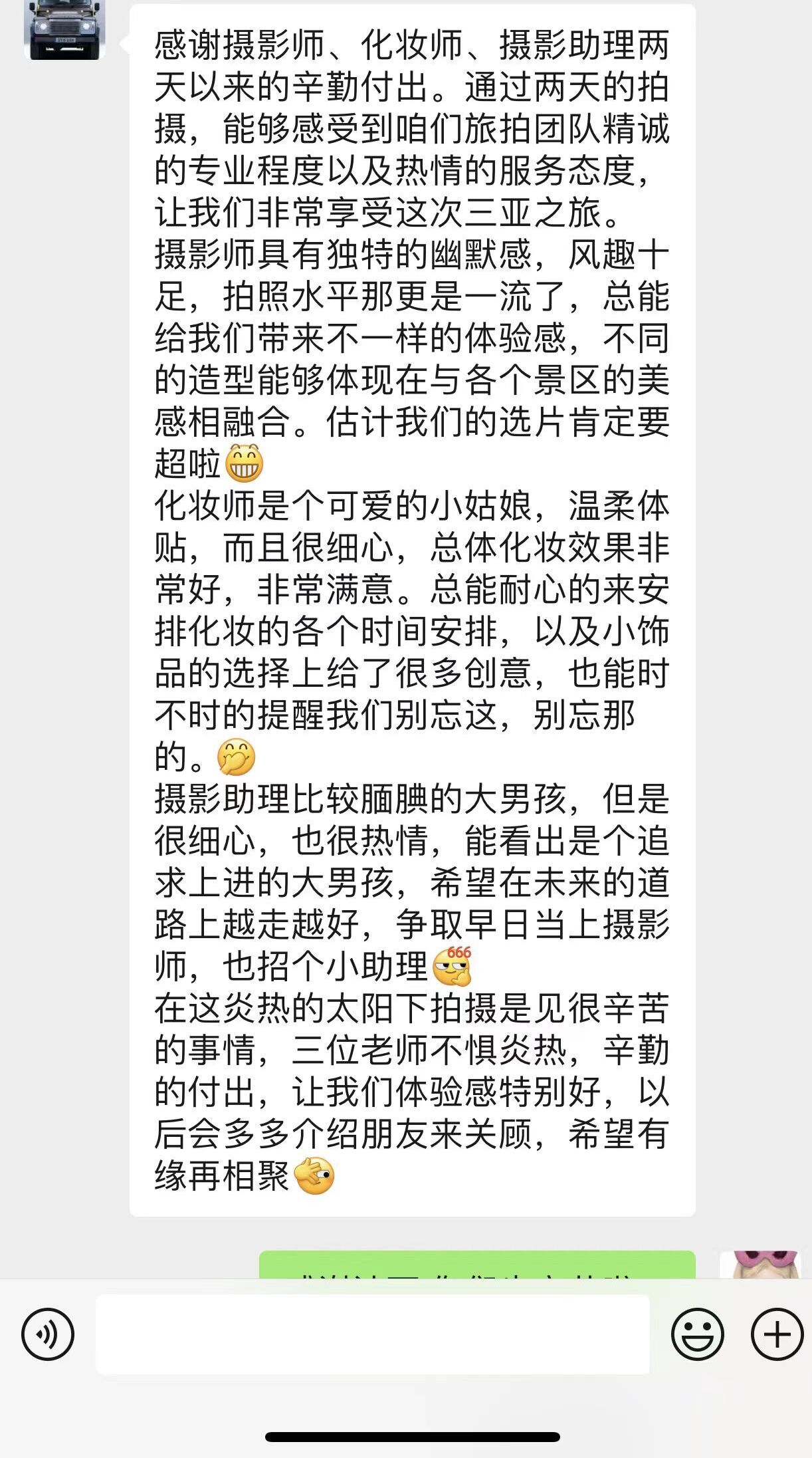Switch to voice message input
812x1458 pixels.
point(48,1334)
